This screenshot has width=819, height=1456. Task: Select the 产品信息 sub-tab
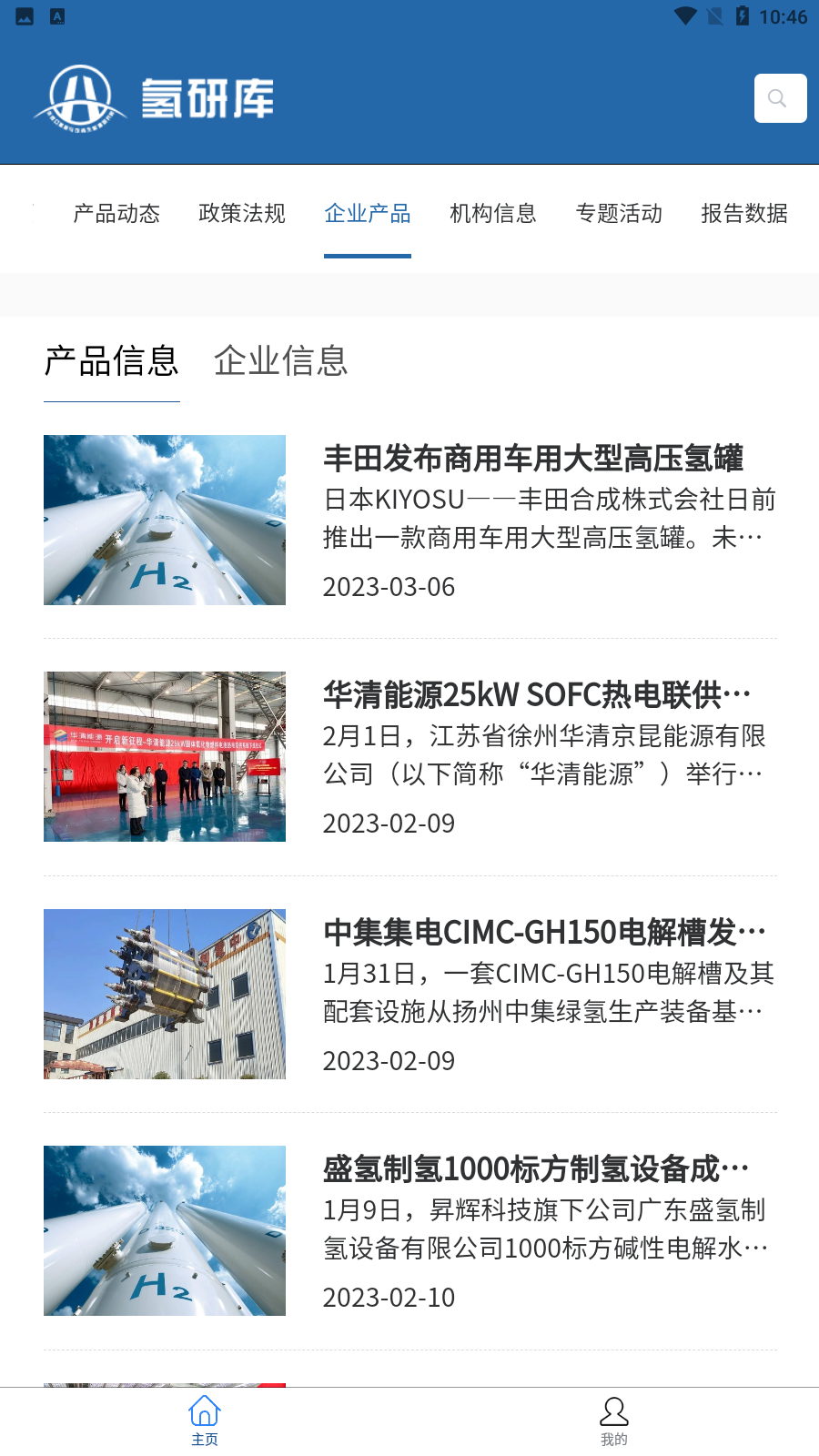point(111,361)
